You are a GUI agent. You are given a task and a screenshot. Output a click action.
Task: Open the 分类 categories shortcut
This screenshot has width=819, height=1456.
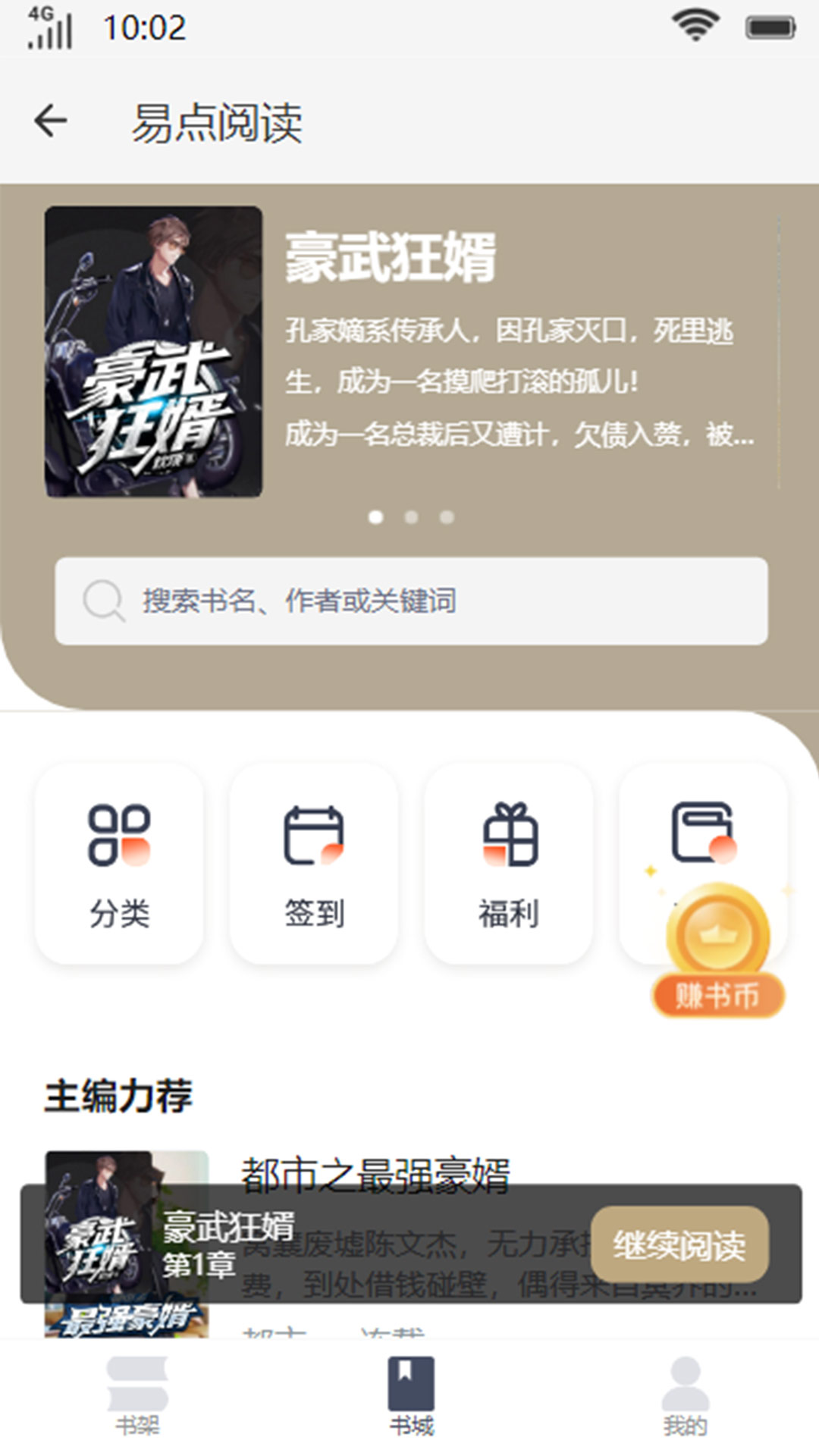point(119,864)
